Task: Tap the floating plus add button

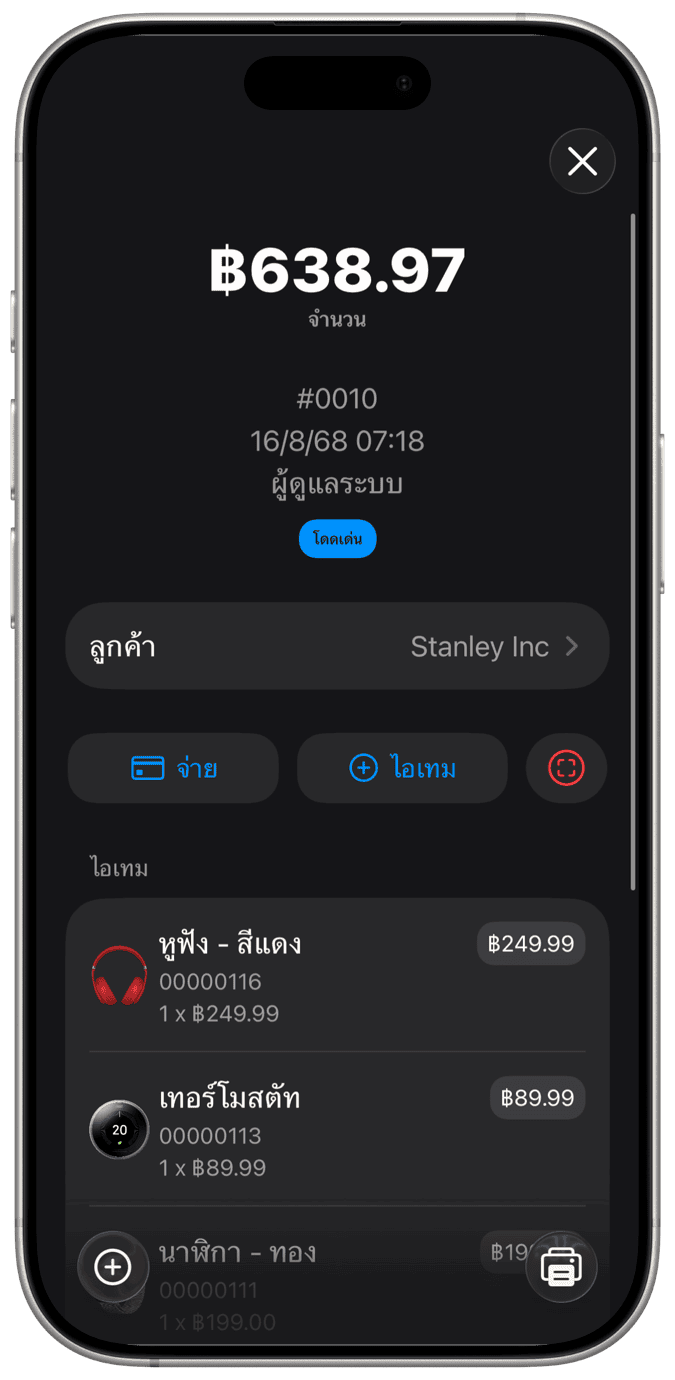Action: [113, 1267]
